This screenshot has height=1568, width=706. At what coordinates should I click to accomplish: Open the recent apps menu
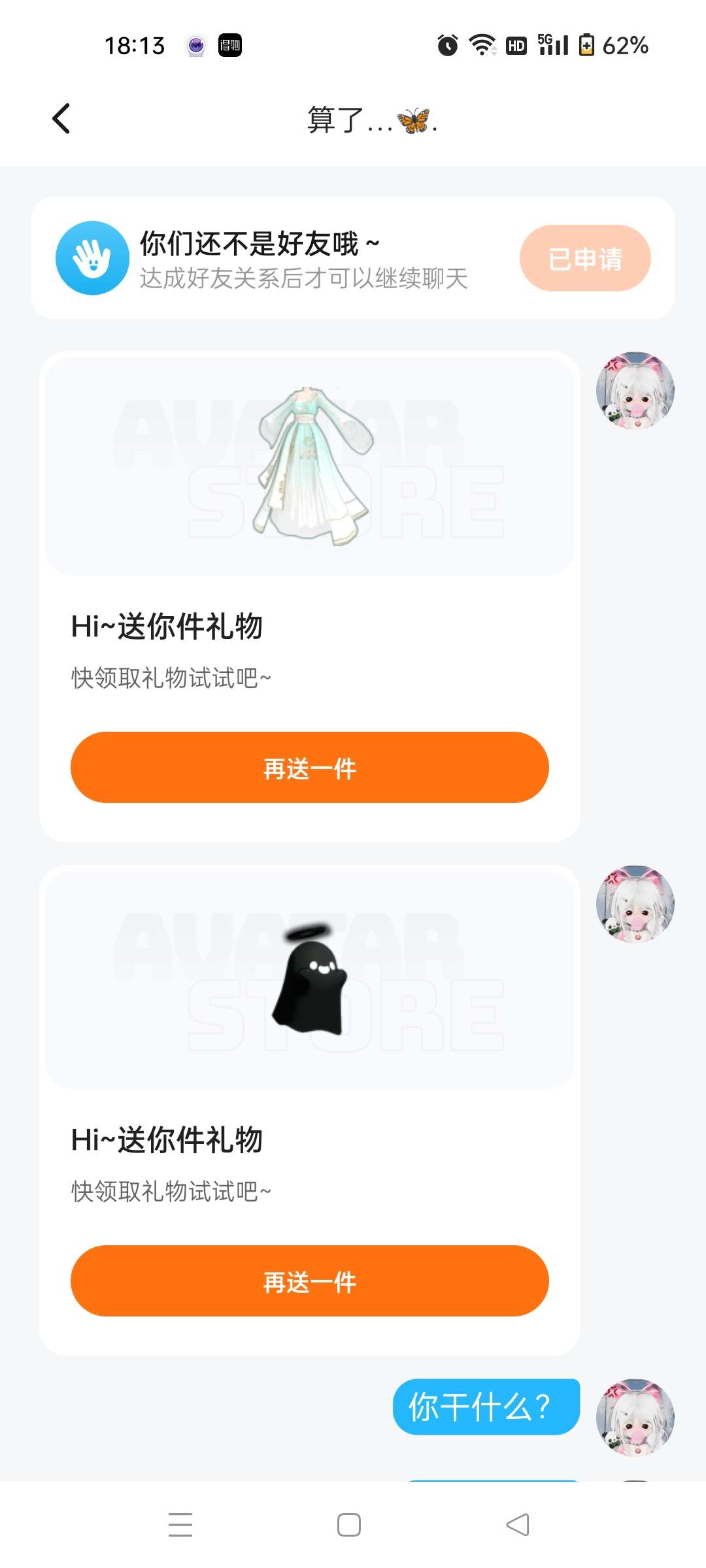tap(180, 1525)
